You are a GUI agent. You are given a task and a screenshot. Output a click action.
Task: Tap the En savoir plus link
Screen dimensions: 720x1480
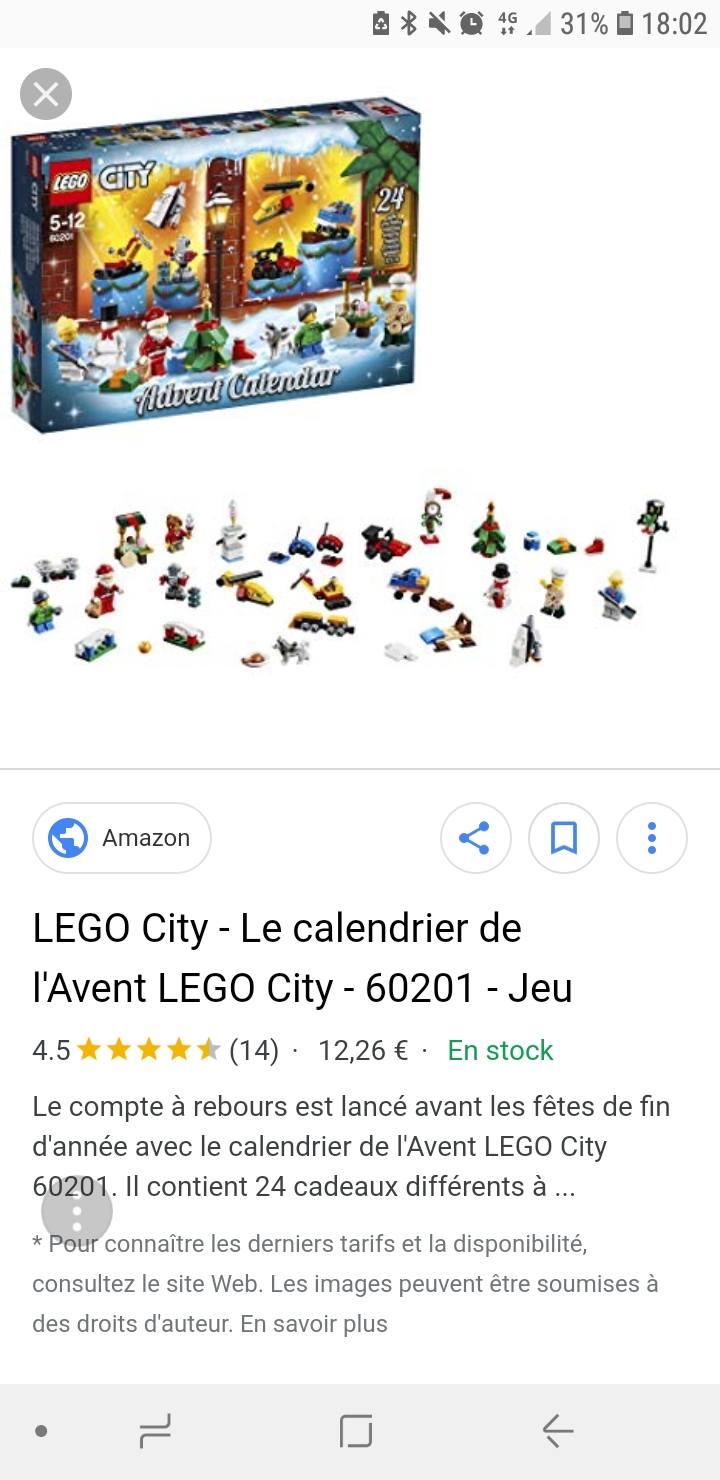[318, 1322]
